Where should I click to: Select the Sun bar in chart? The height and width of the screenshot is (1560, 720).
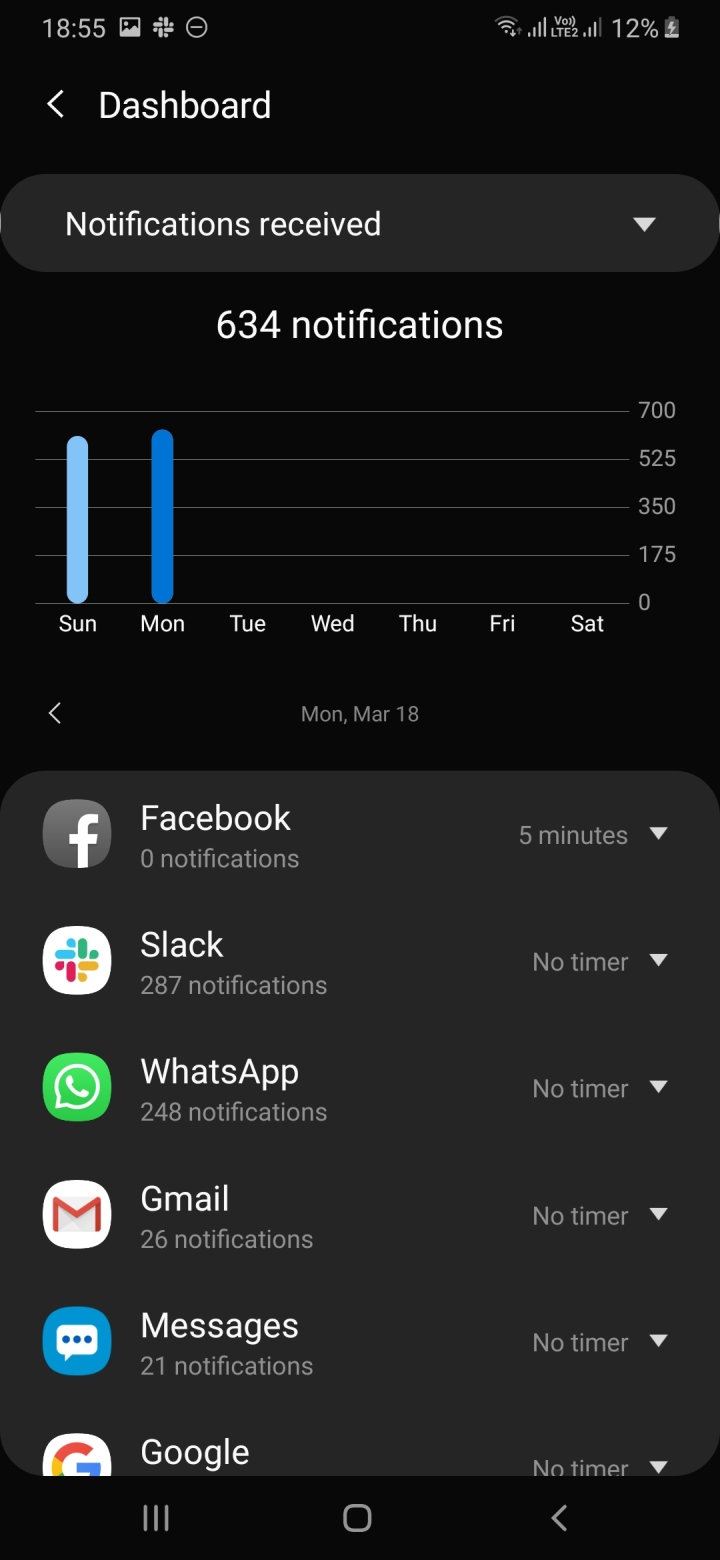pos(77,520)
